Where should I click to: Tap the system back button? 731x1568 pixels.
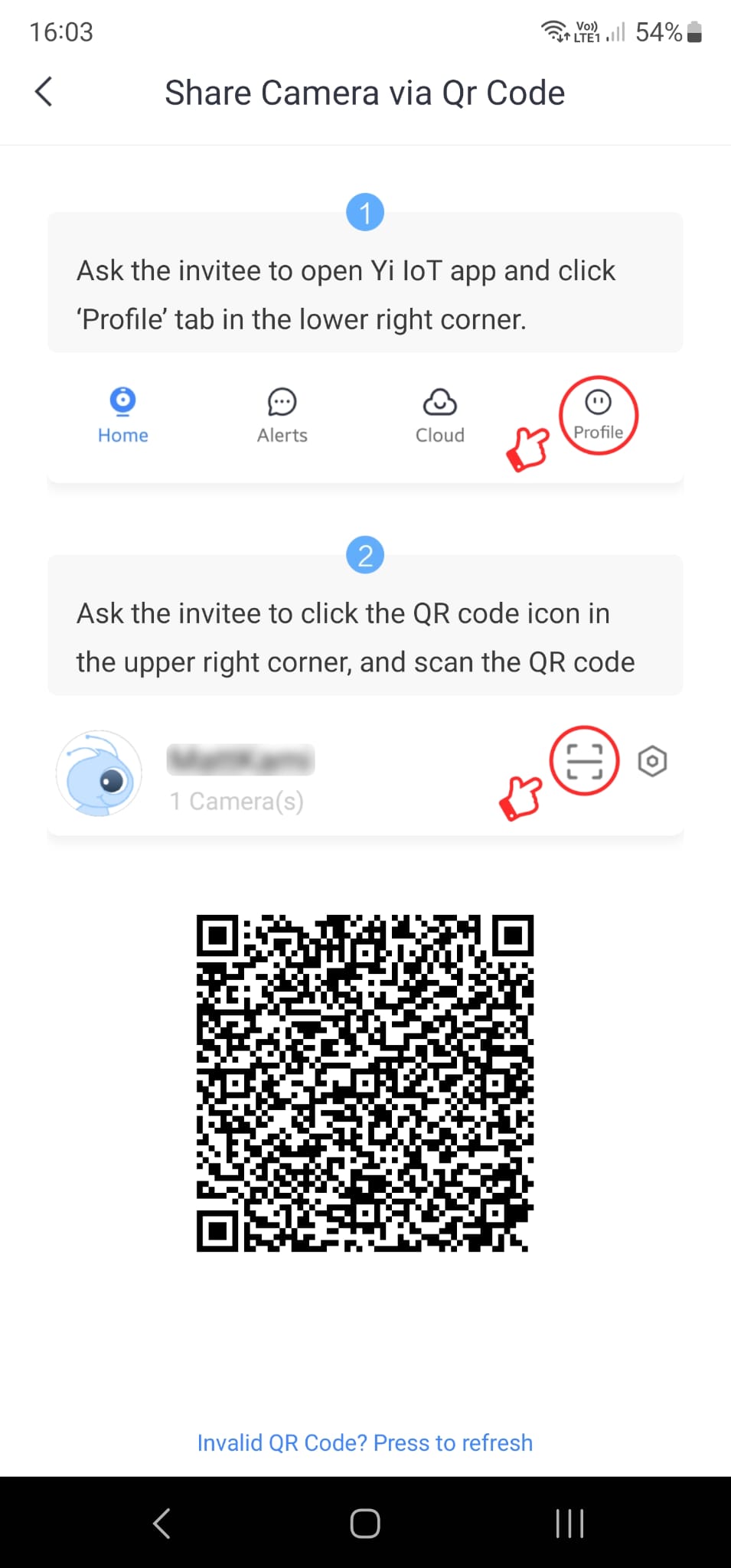(162, 1523)
